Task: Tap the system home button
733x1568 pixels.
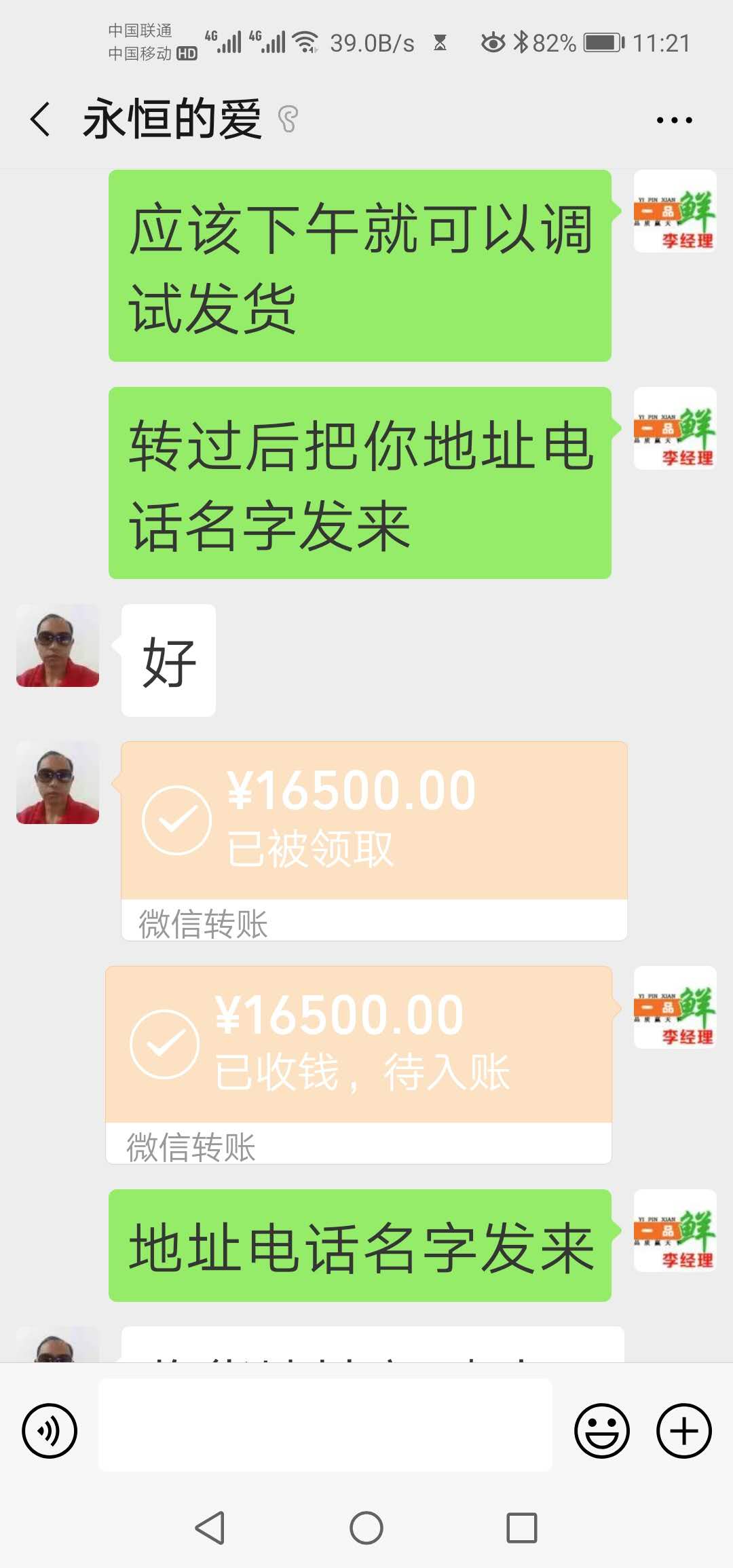Action: point(366,1528)
